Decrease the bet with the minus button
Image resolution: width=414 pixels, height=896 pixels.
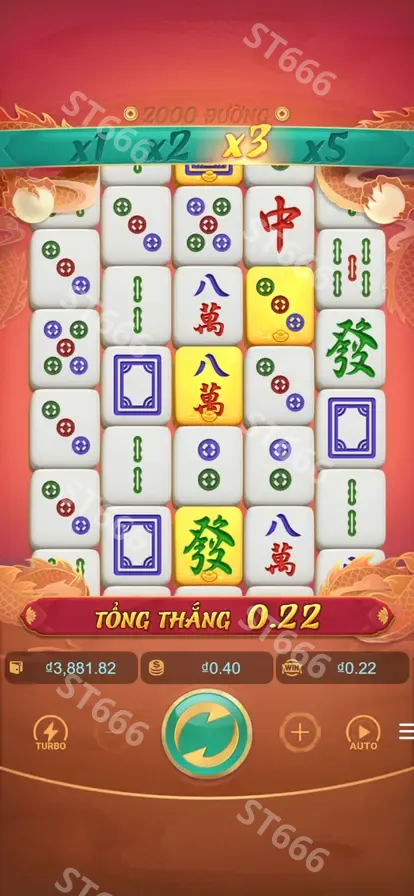(x=114, y=733)
